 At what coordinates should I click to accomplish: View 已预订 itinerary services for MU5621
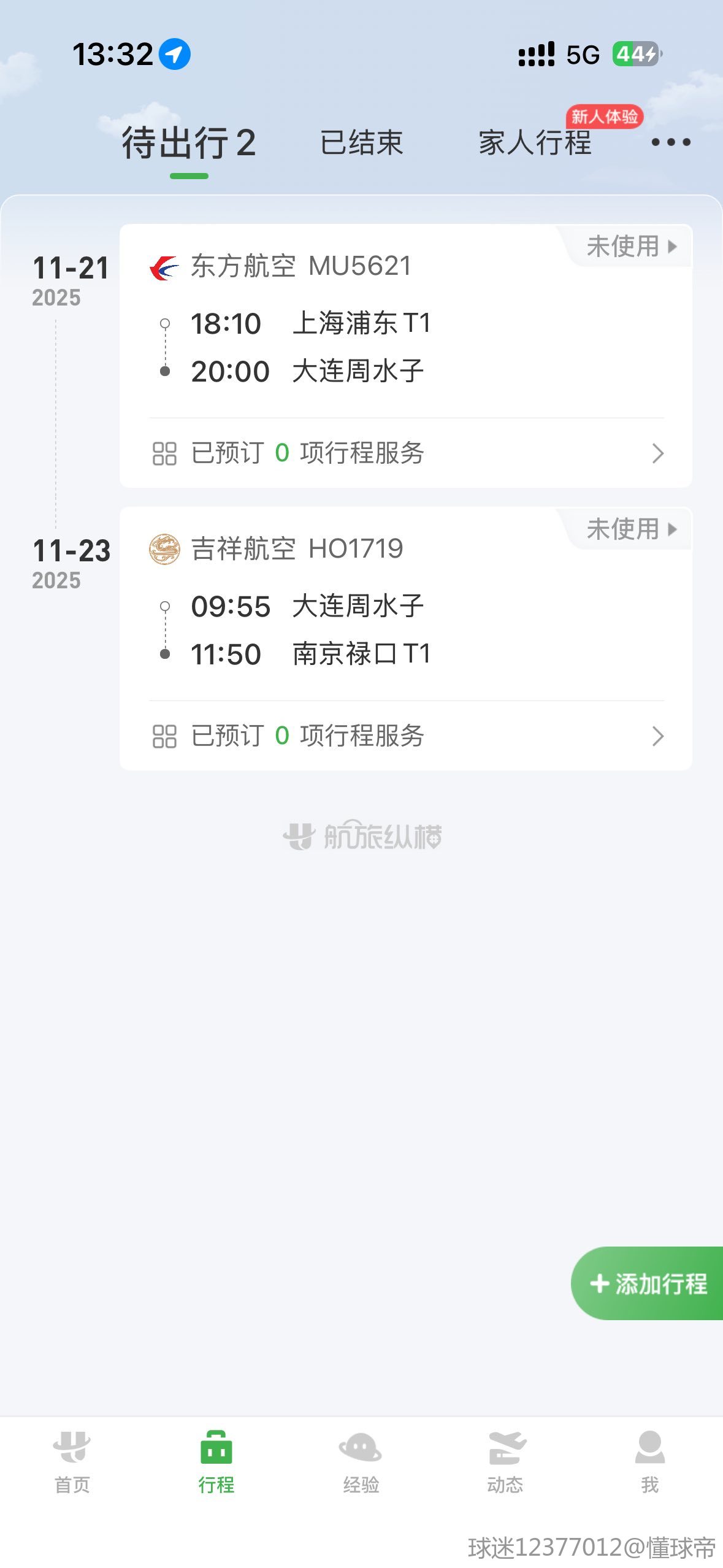pyautogui.click(x=406, y=453)
